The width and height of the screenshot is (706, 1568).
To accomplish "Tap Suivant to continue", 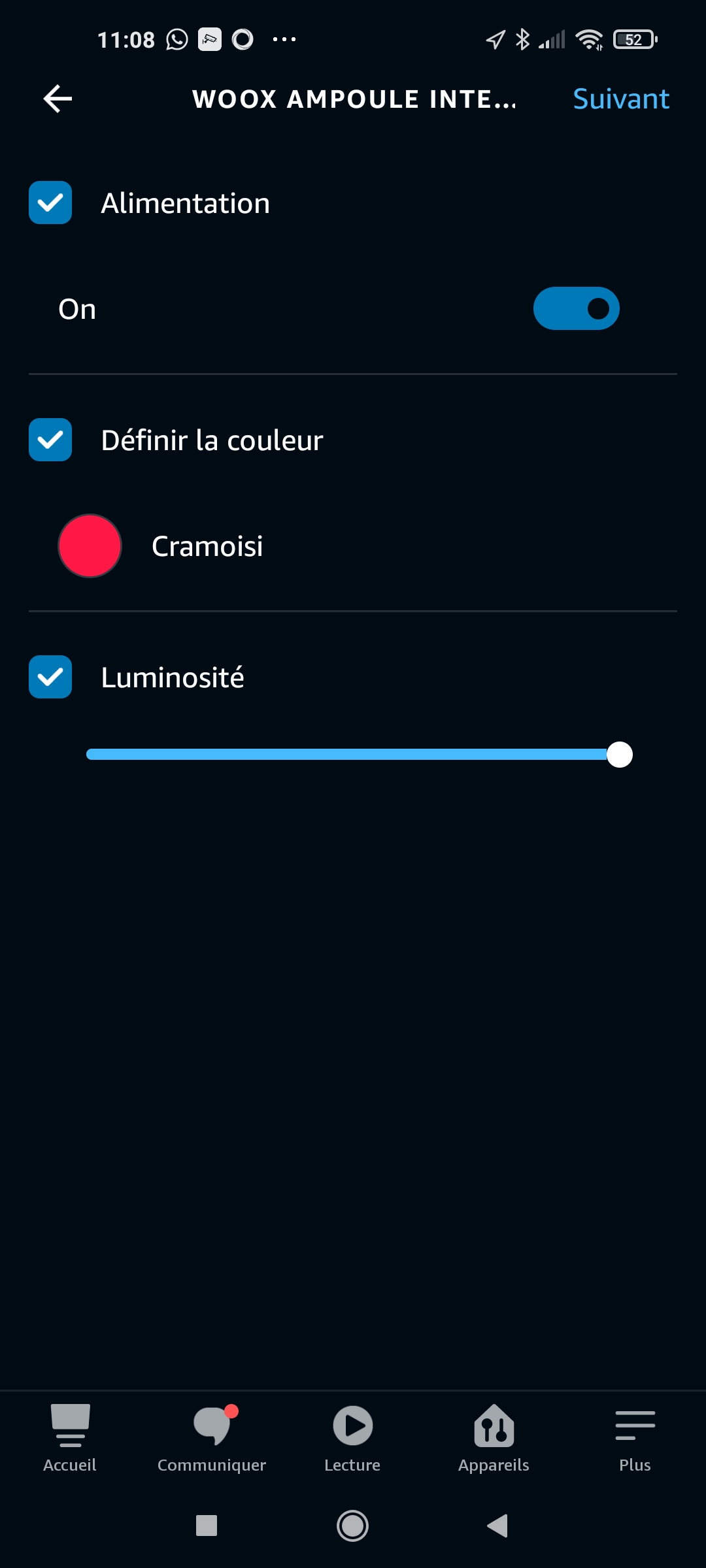I will pyautogui.click(x=621, y=99).
